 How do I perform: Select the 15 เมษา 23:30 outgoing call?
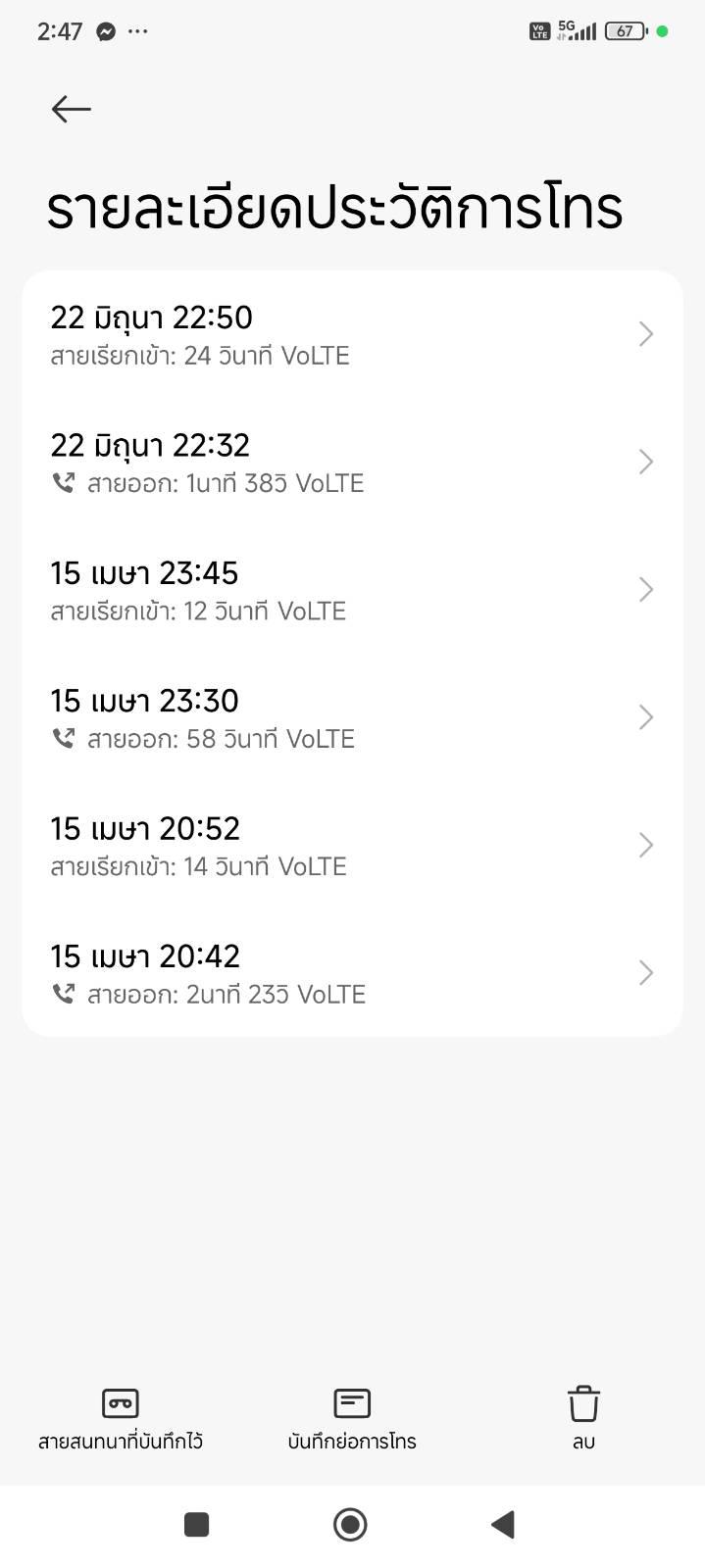[x=352, y=718]
